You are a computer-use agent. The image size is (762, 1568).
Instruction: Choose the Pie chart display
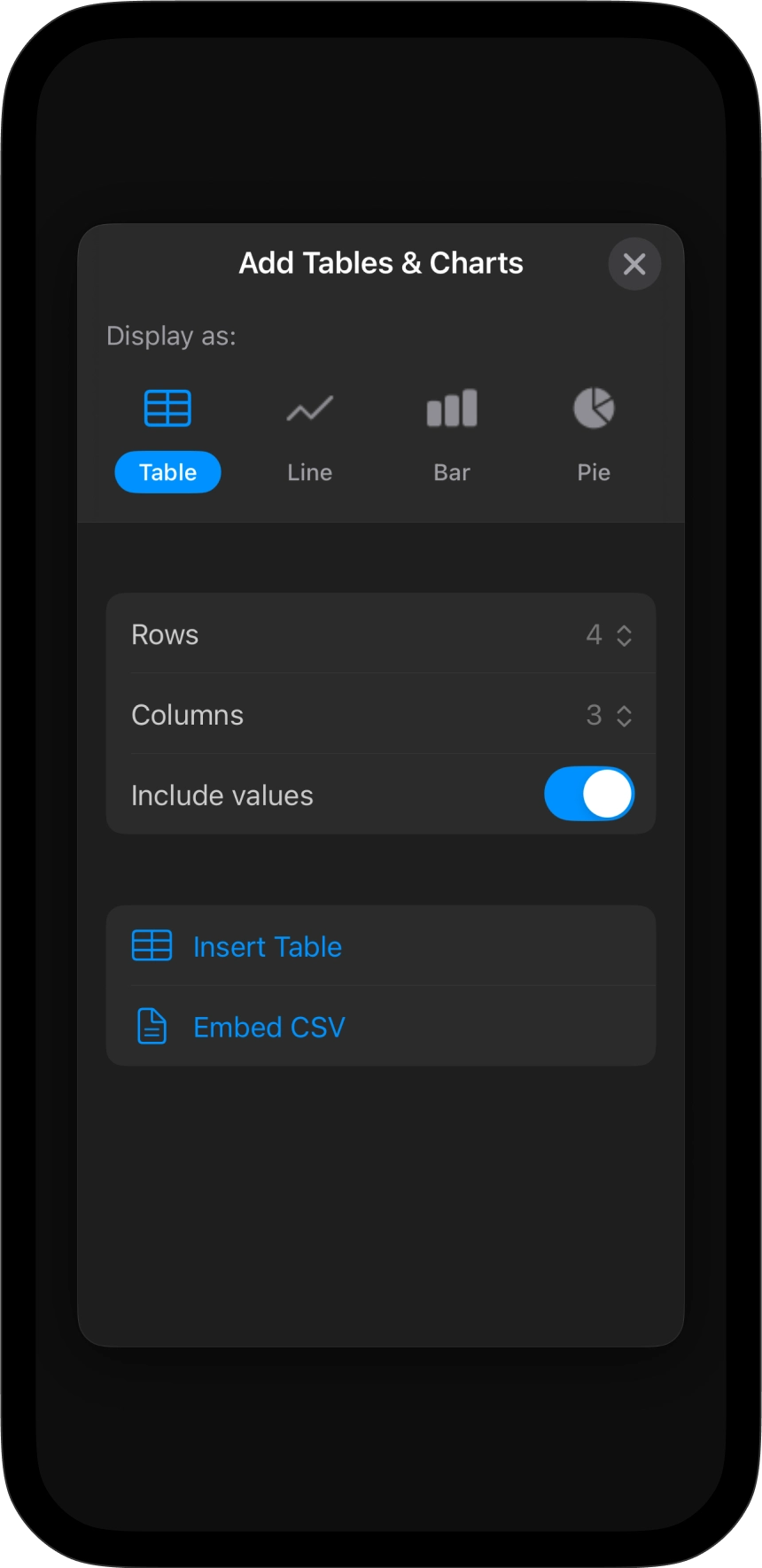(x=593, y=439)
